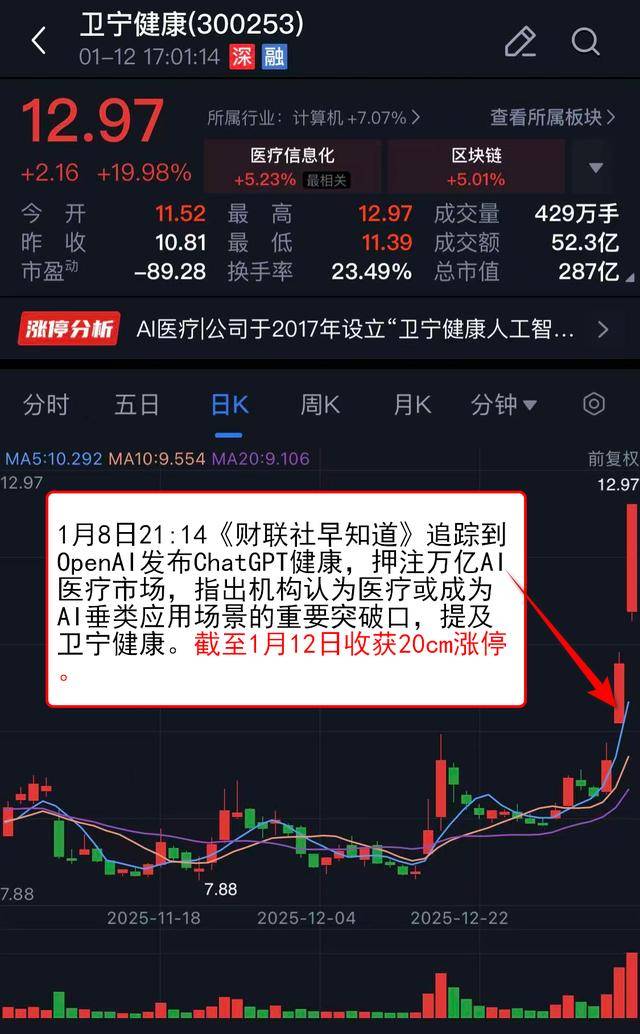
Task: Switch to the 分时 chart tab
Action: (x=46, y=404)
